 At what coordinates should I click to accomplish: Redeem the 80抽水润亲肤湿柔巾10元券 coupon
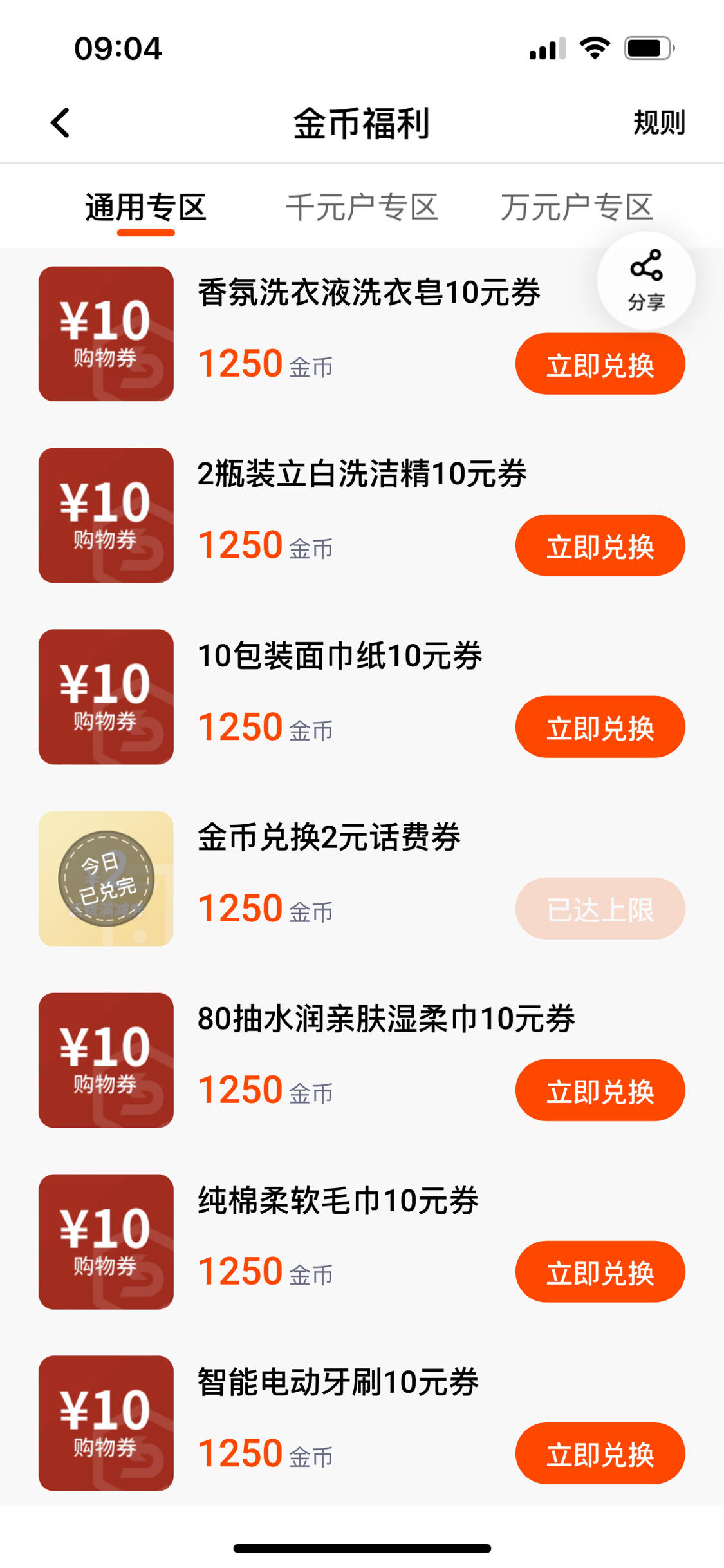(x=600, y=1090)
